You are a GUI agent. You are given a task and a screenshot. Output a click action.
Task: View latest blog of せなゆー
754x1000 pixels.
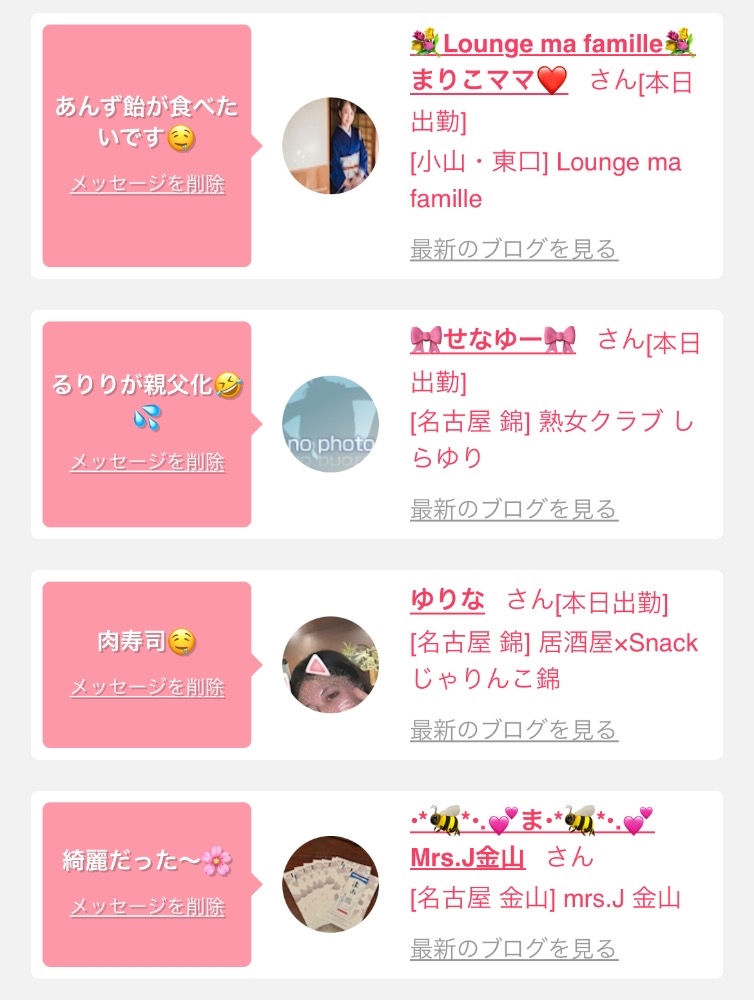[x=514, y=509]
